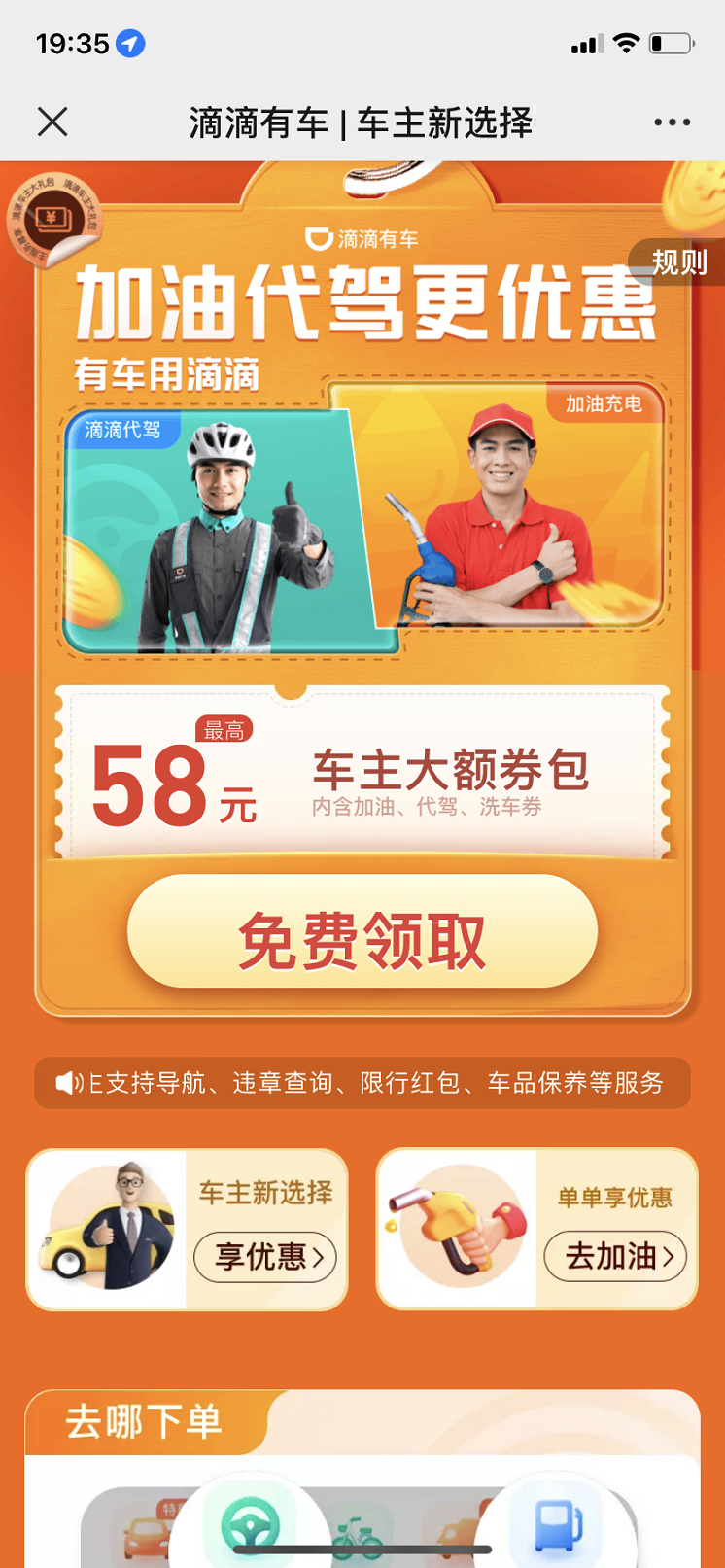The height and width of the screenshot is (1568, 725).
Task: Open the three-dot overflow menu
Action: point(672,122)
